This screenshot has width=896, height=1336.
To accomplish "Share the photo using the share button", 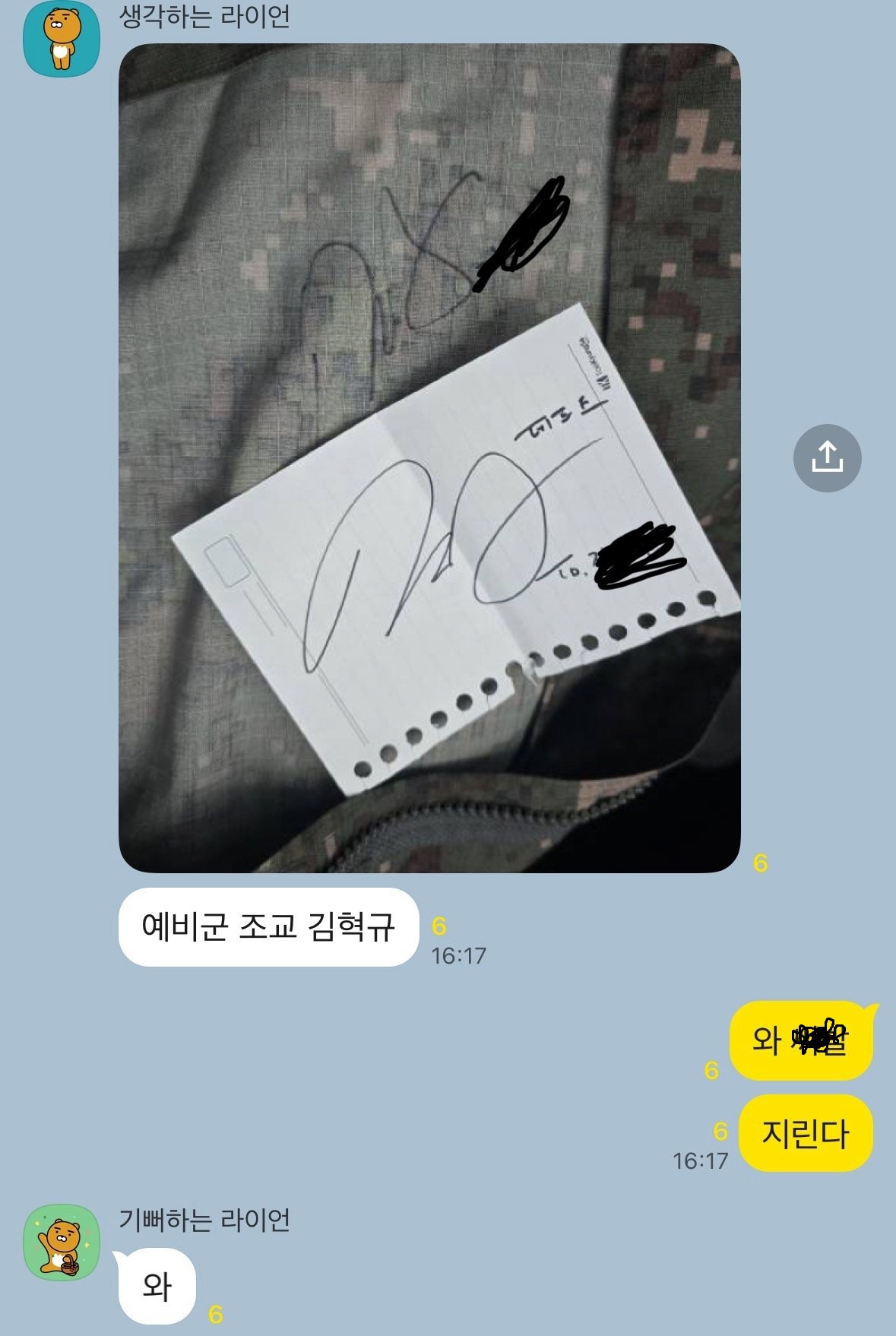I will coord(827,458).
